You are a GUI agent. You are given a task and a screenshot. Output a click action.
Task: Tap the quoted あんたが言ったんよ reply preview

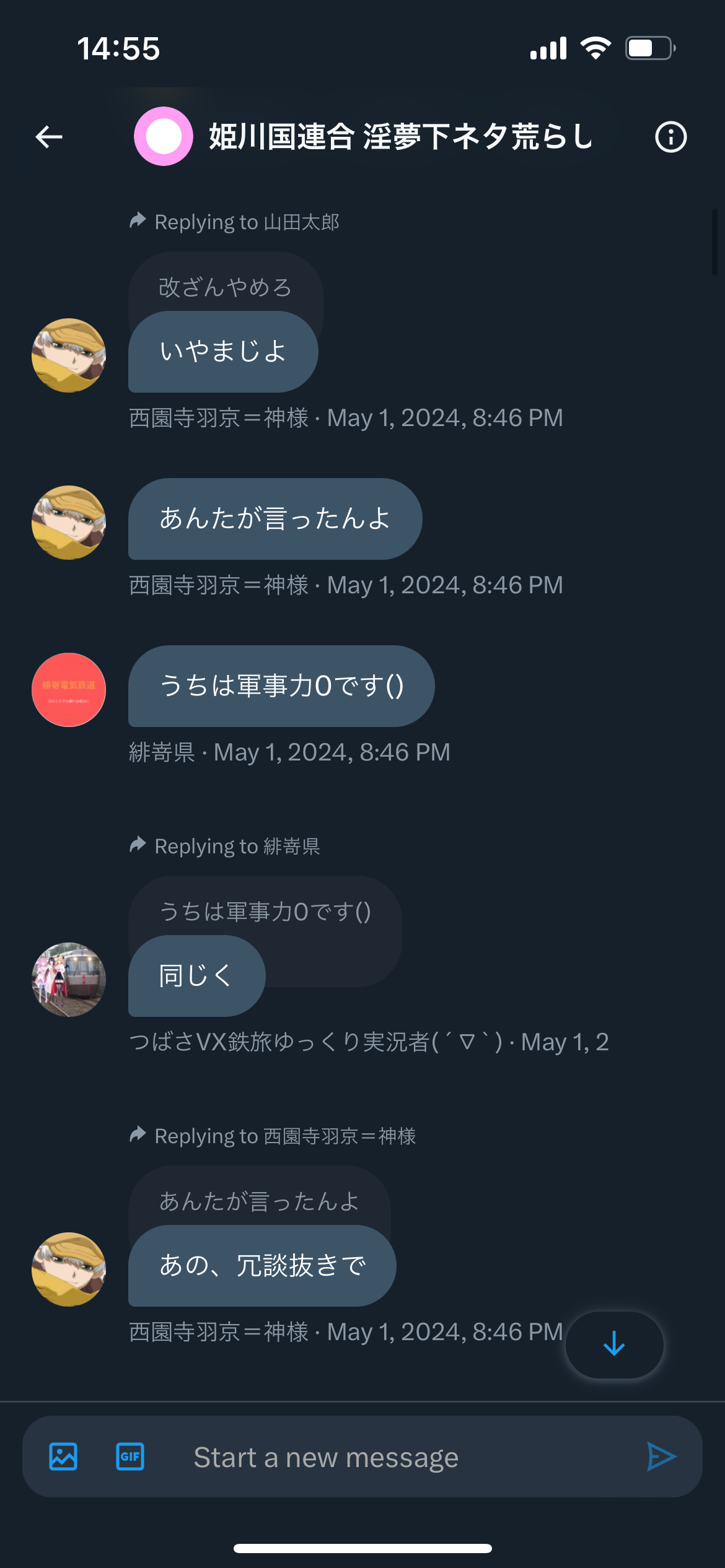259,1200
